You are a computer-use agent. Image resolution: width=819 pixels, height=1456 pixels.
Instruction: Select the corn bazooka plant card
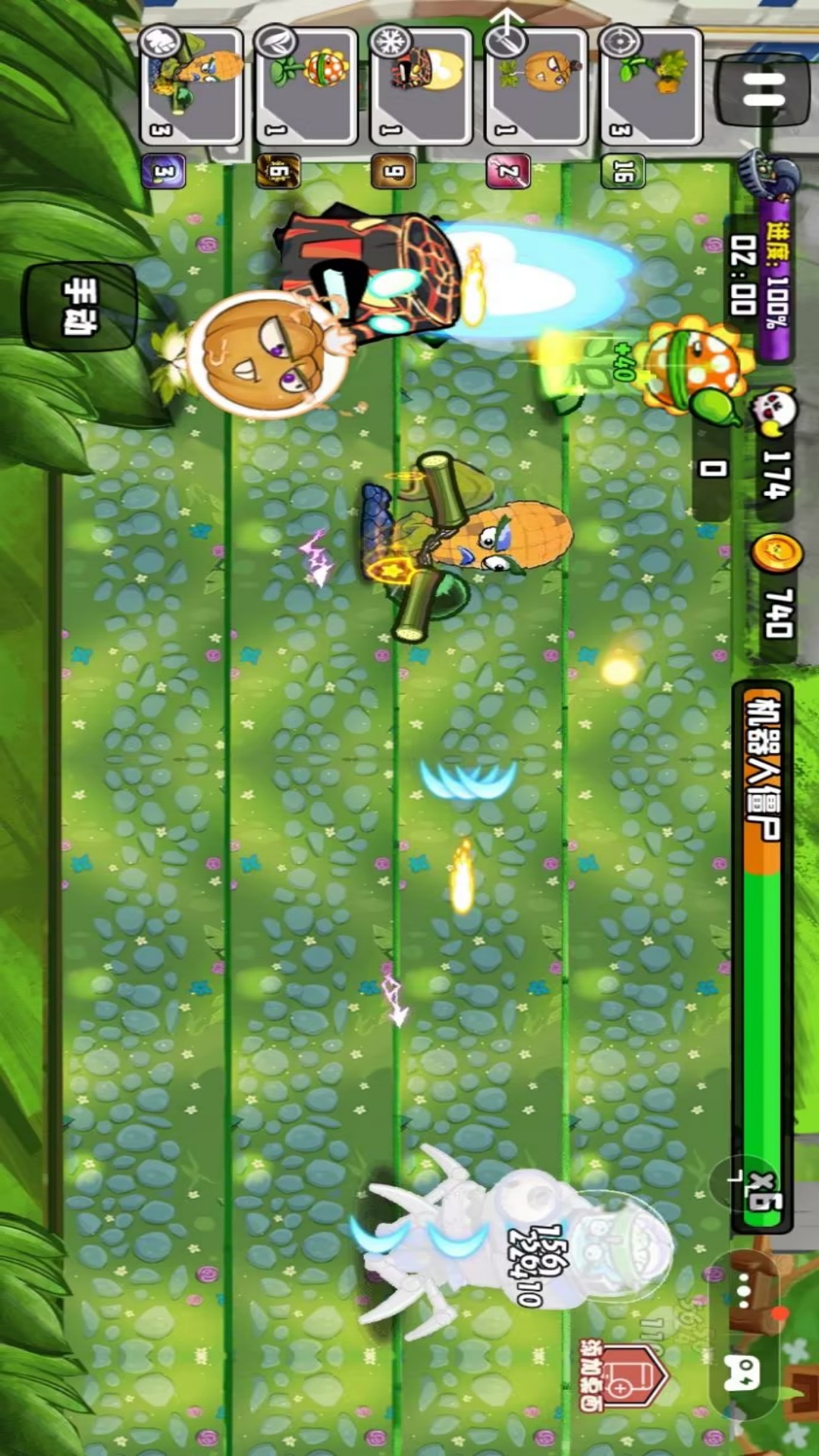[x=191, y=86]
